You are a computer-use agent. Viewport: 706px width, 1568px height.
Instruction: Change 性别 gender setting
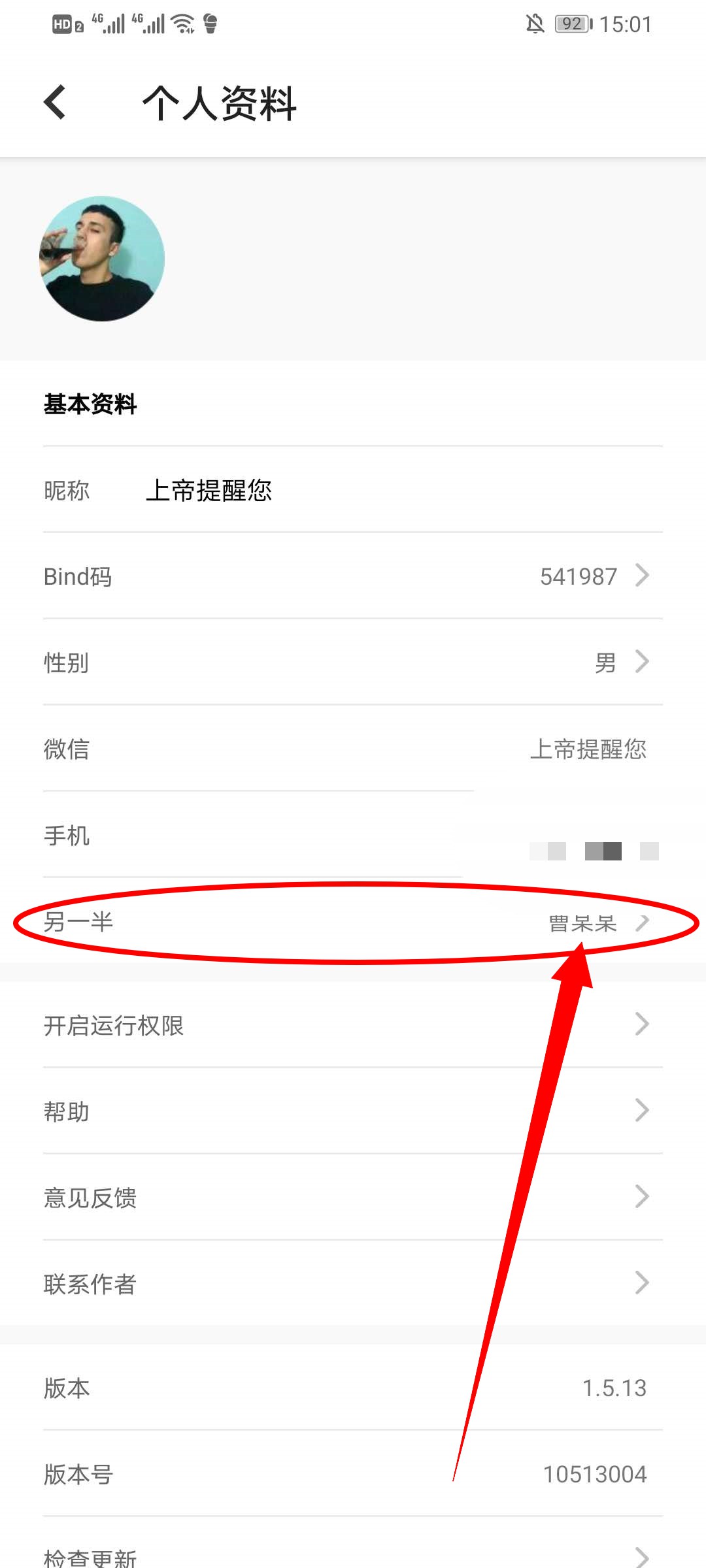(353, 662)
